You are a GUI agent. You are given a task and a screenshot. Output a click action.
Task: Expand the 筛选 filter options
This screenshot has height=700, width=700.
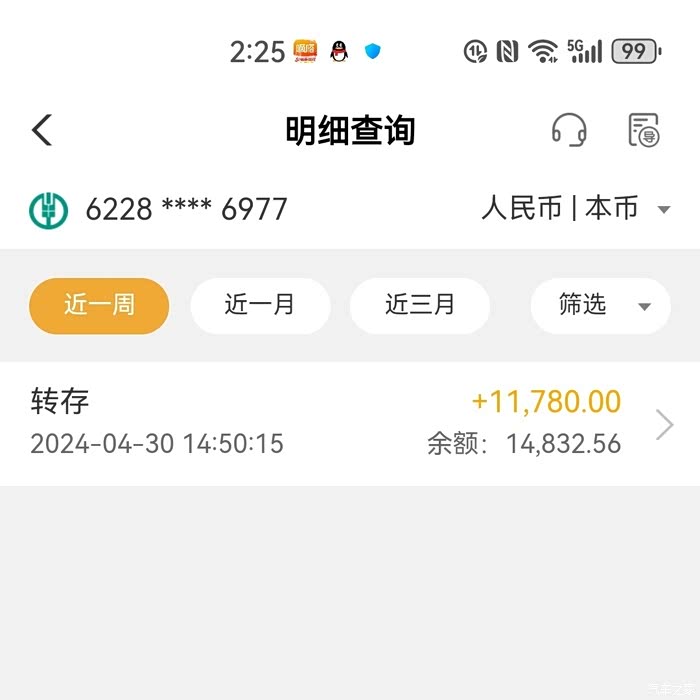click(x=600, y=305)
